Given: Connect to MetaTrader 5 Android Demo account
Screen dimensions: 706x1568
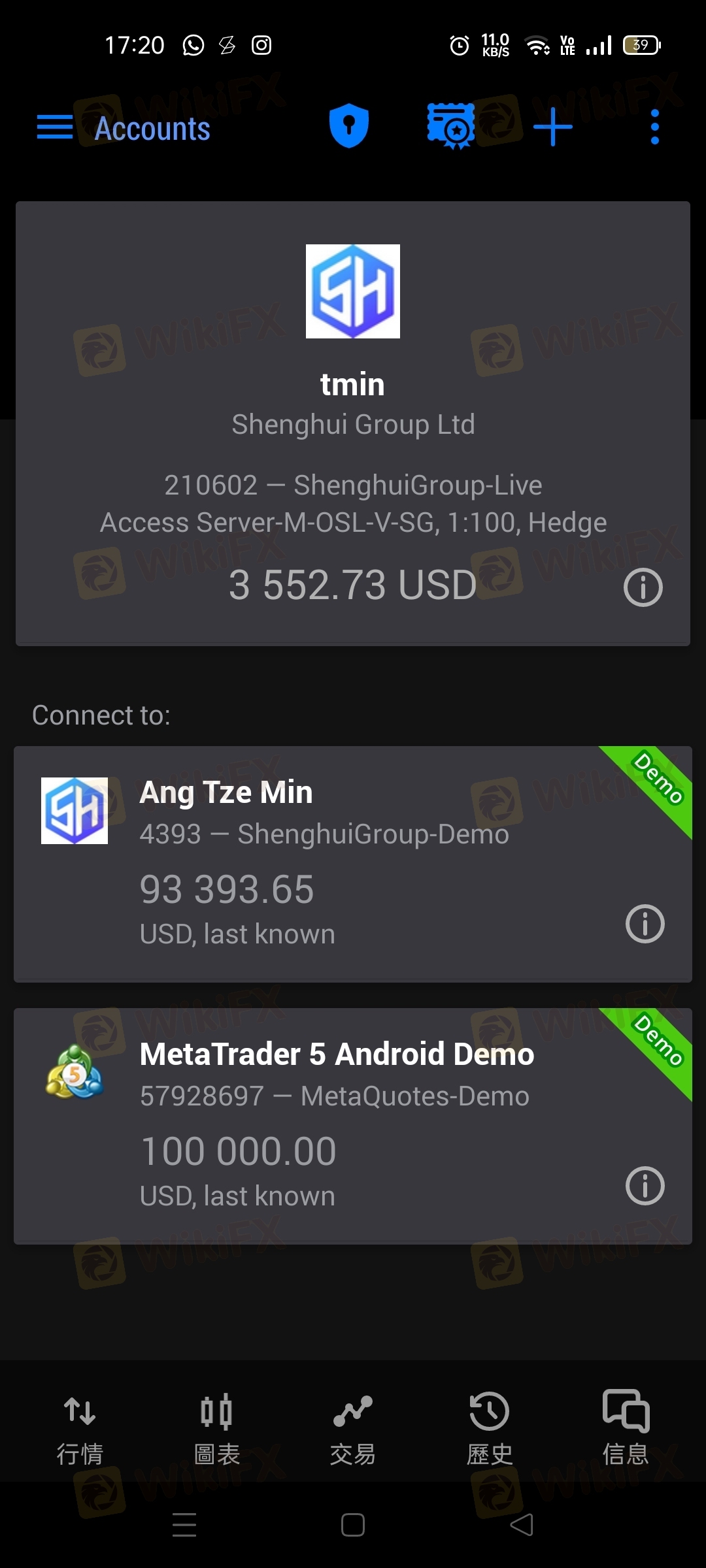Looking at the screenshot, I should pos(353,1126).
